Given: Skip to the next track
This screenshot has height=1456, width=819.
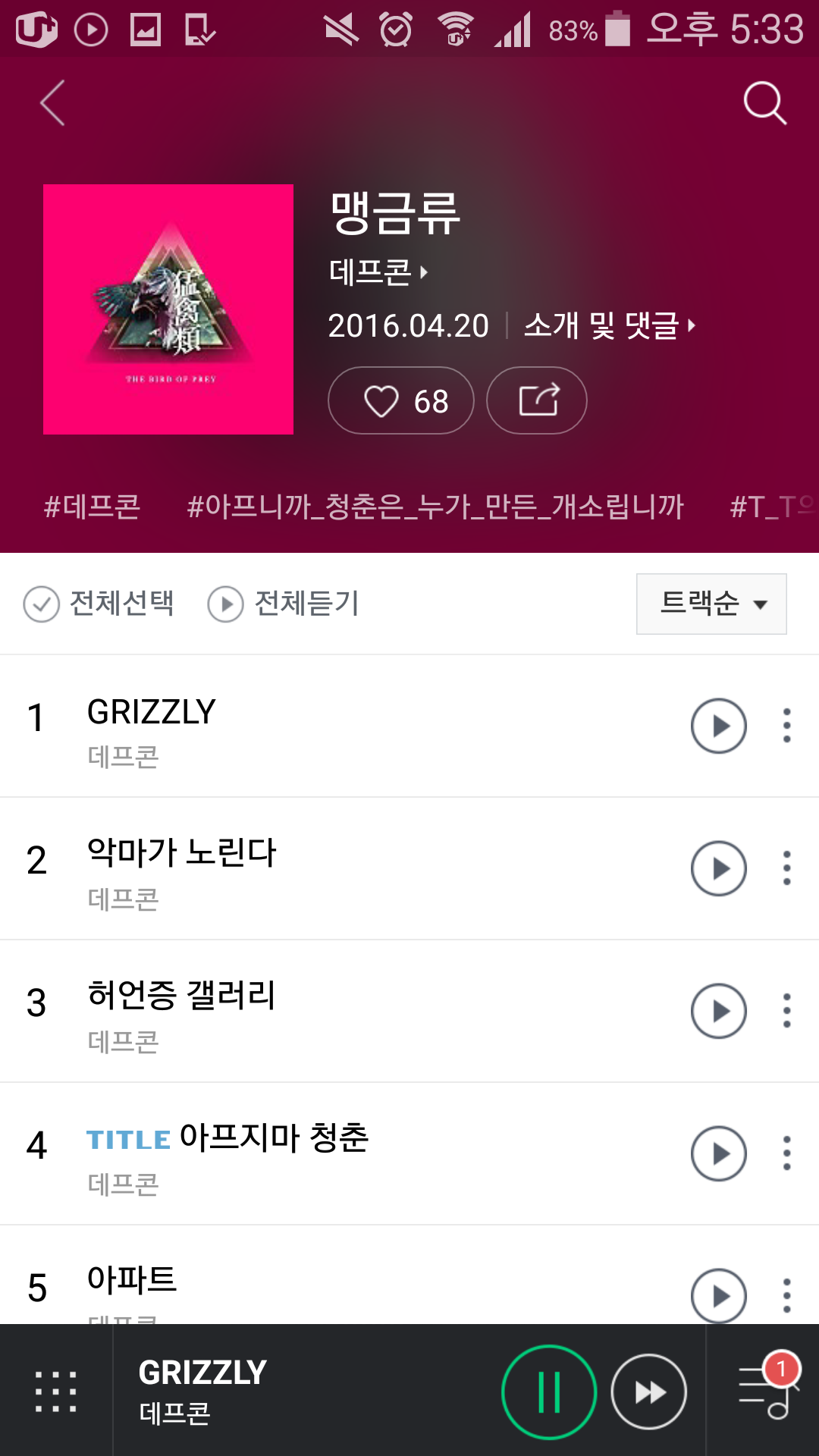Looking at the screenshot, I should pos(648,1390).
